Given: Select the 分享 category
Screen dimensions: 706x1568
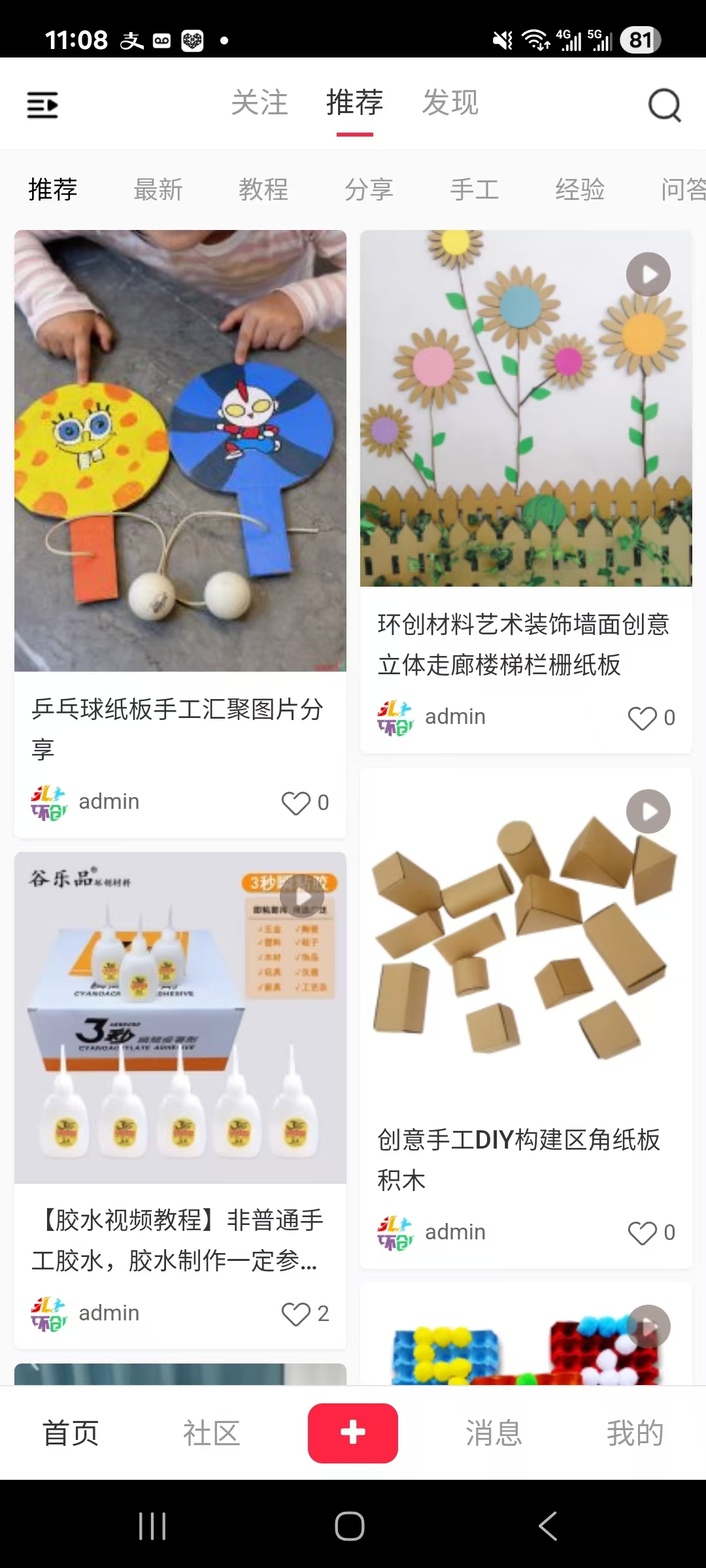Looking at the screenshot, I should click(x=369, y=190).
